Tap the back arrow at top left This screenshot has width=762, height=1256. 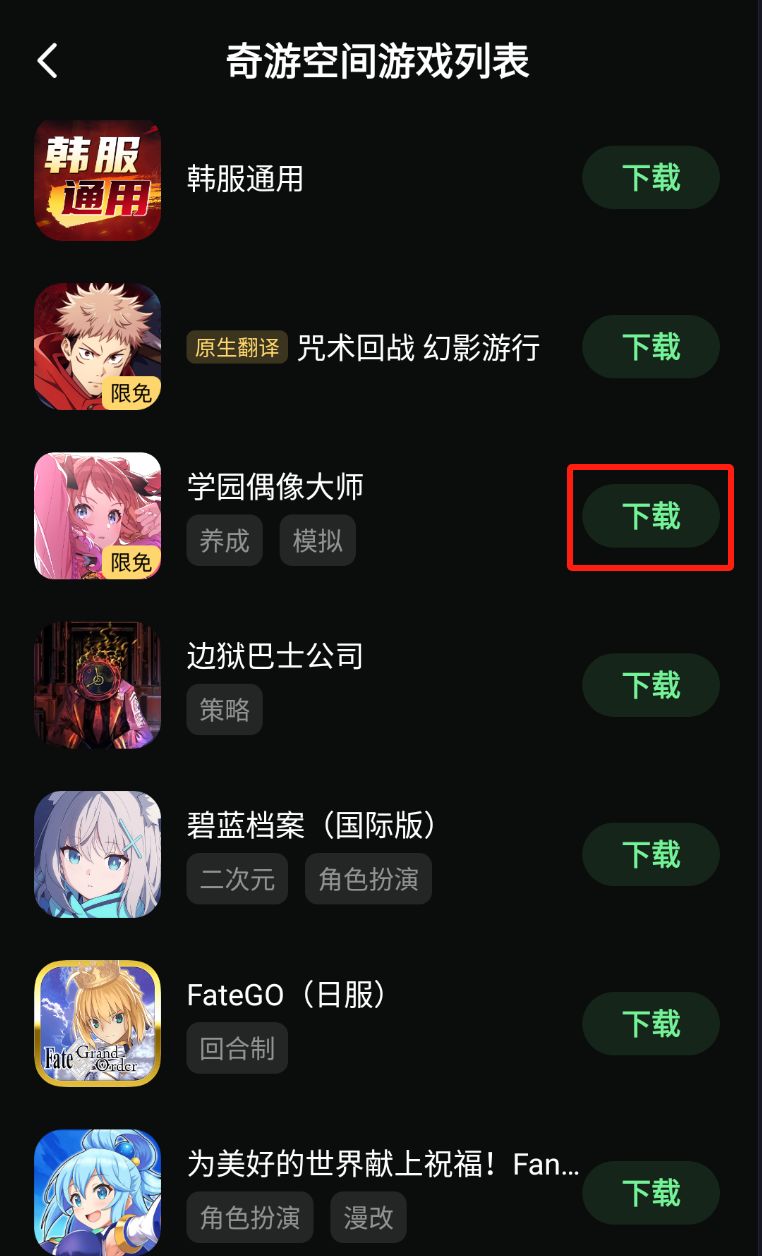[46, 60]
